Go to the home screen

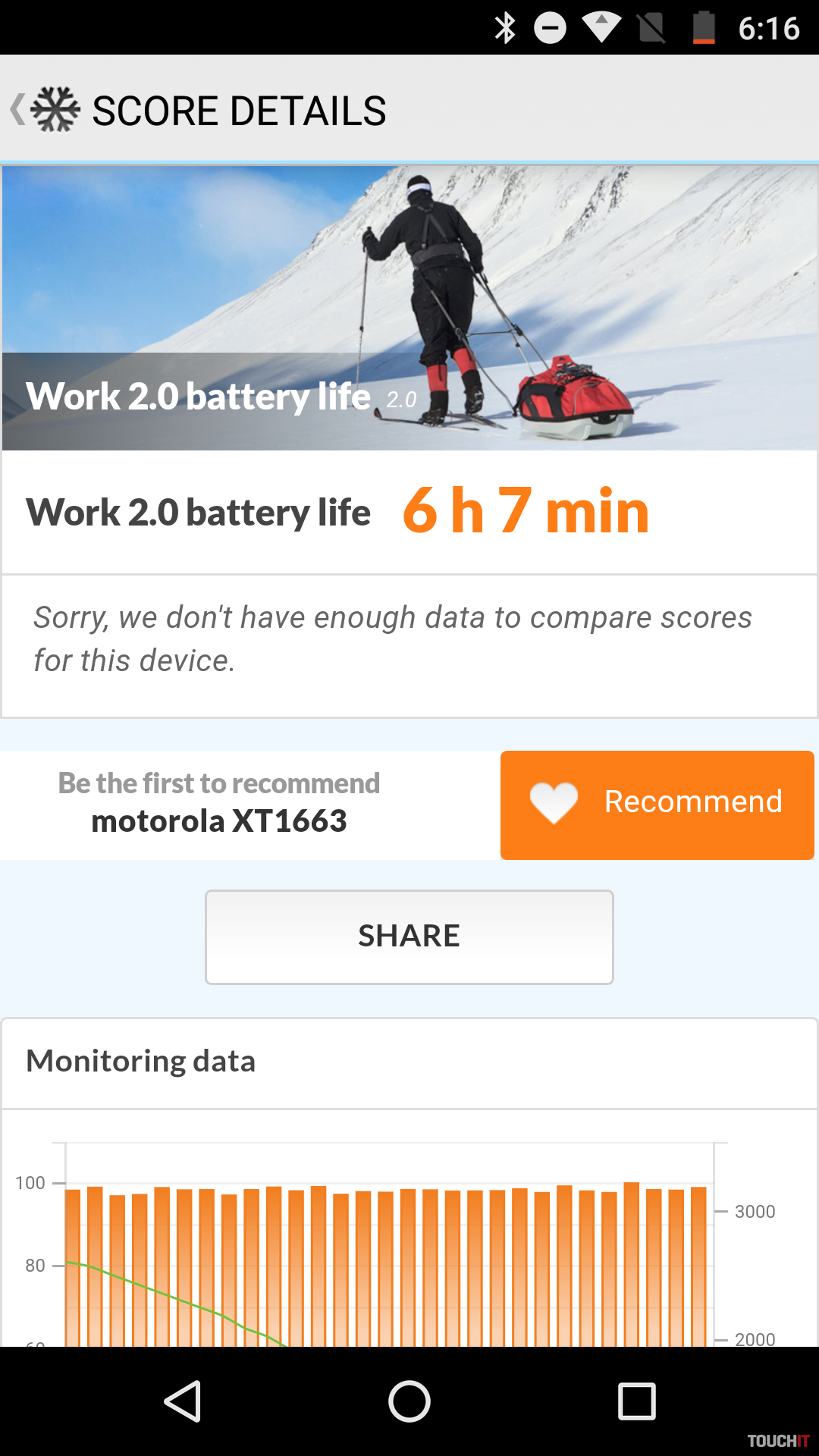pyautogui.click(x=409, y=1401)
